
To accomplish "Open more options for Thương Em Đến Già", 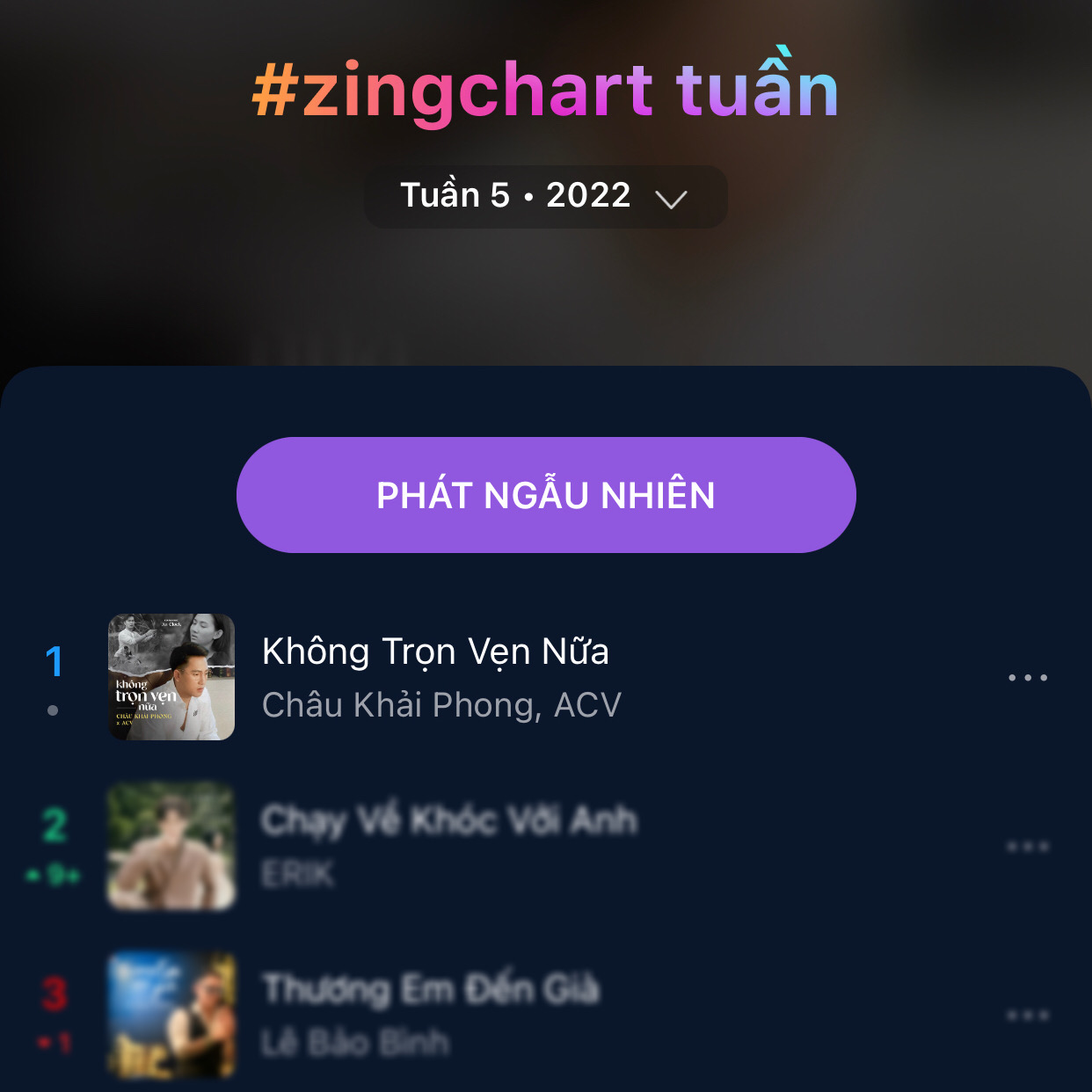I will pos(1027,1016).
